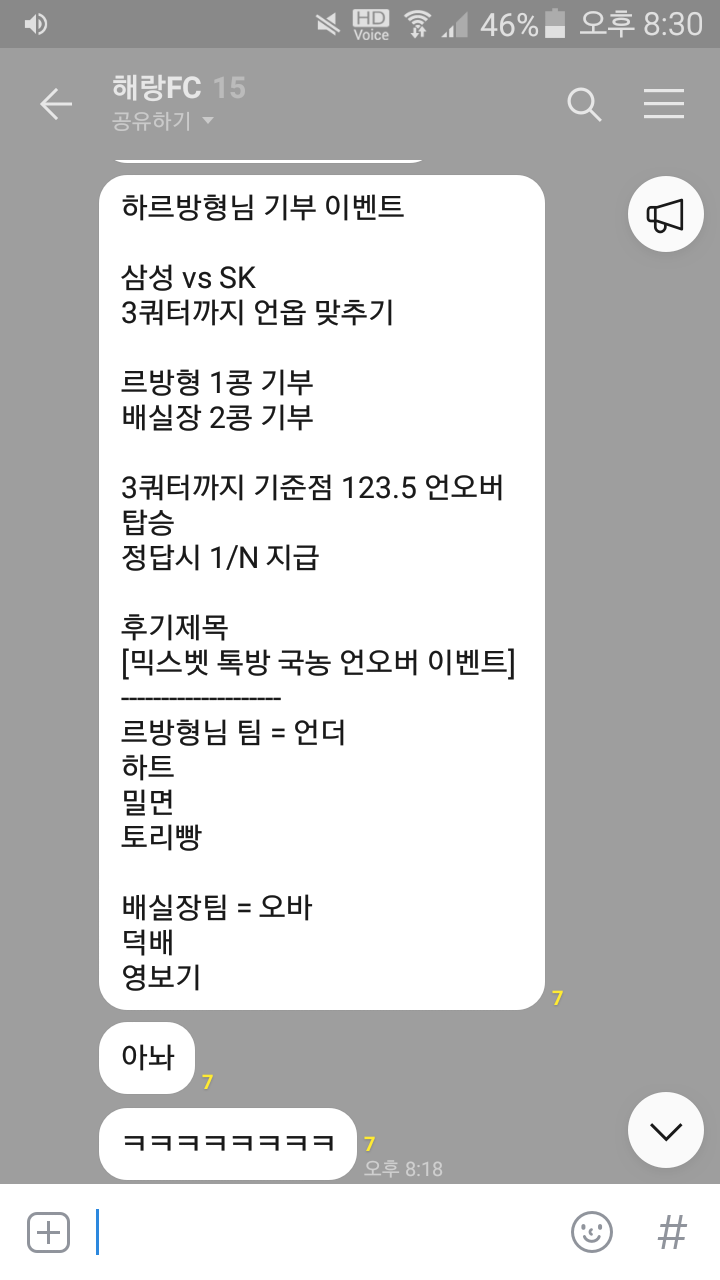Viewport: 720px width, 1280px height.
Task: Tap the hashtag search icon
Action: [x=672, y=1232]
